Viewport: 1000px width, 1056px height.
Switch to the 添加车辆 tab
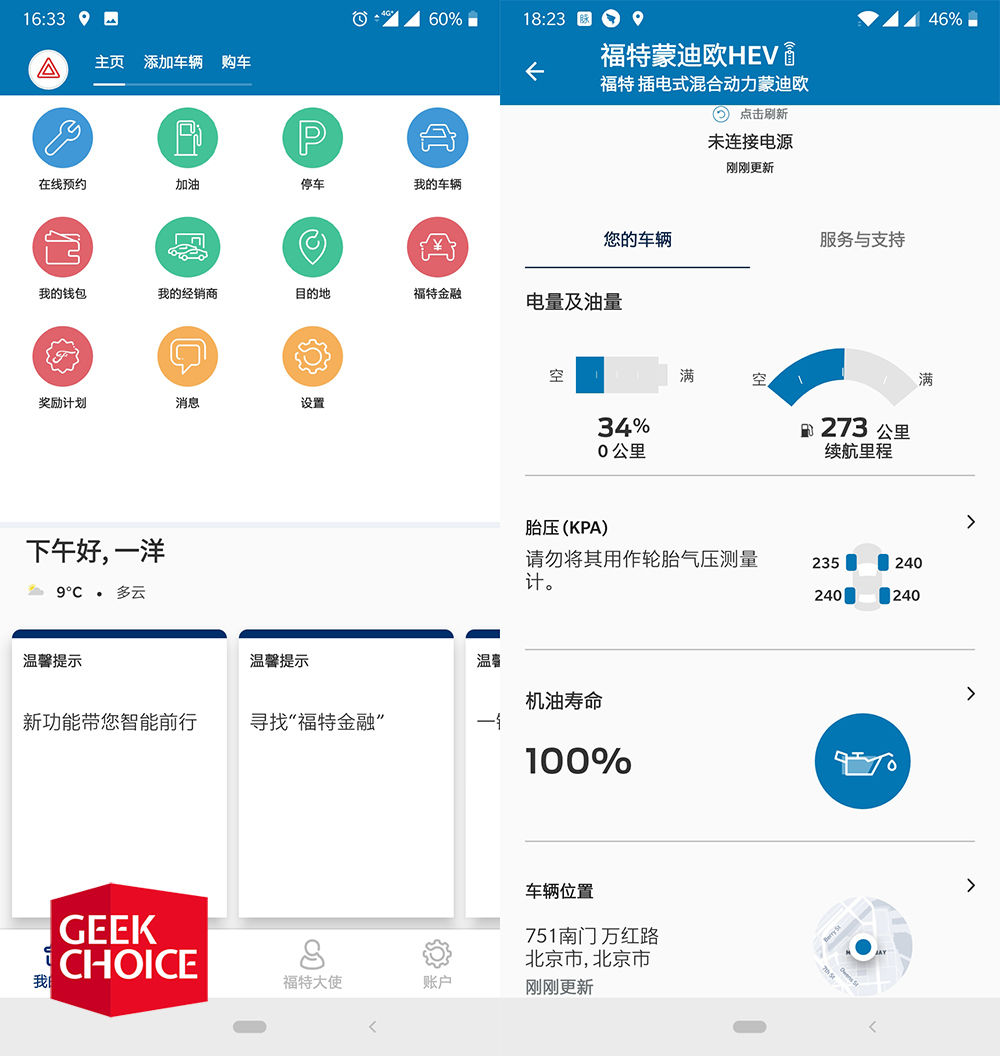(173, 62)
